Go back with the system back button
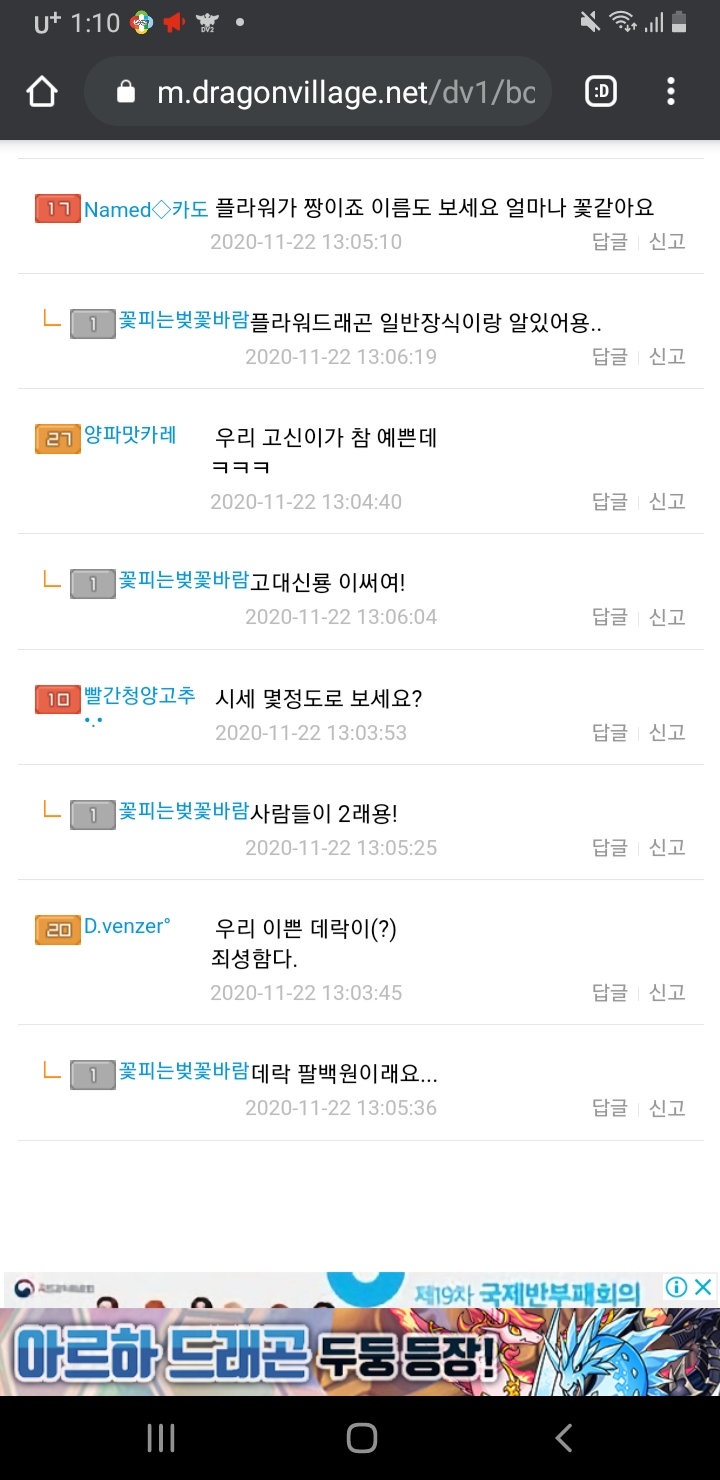The height and width of the screenshot is (1480, 720). point(563,1438)
